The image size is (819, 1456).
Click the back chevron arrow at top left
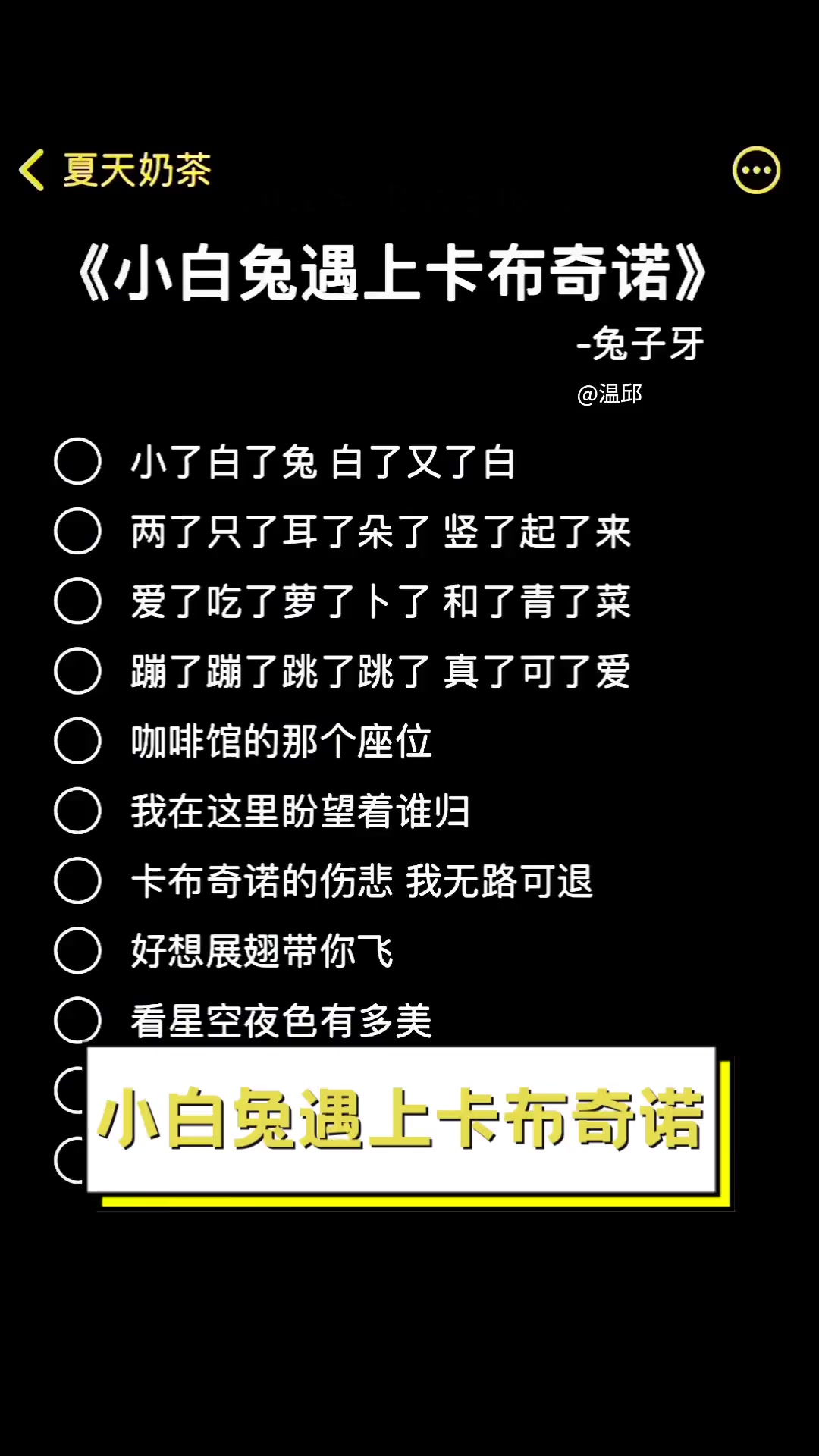click(x=34, y=170)
